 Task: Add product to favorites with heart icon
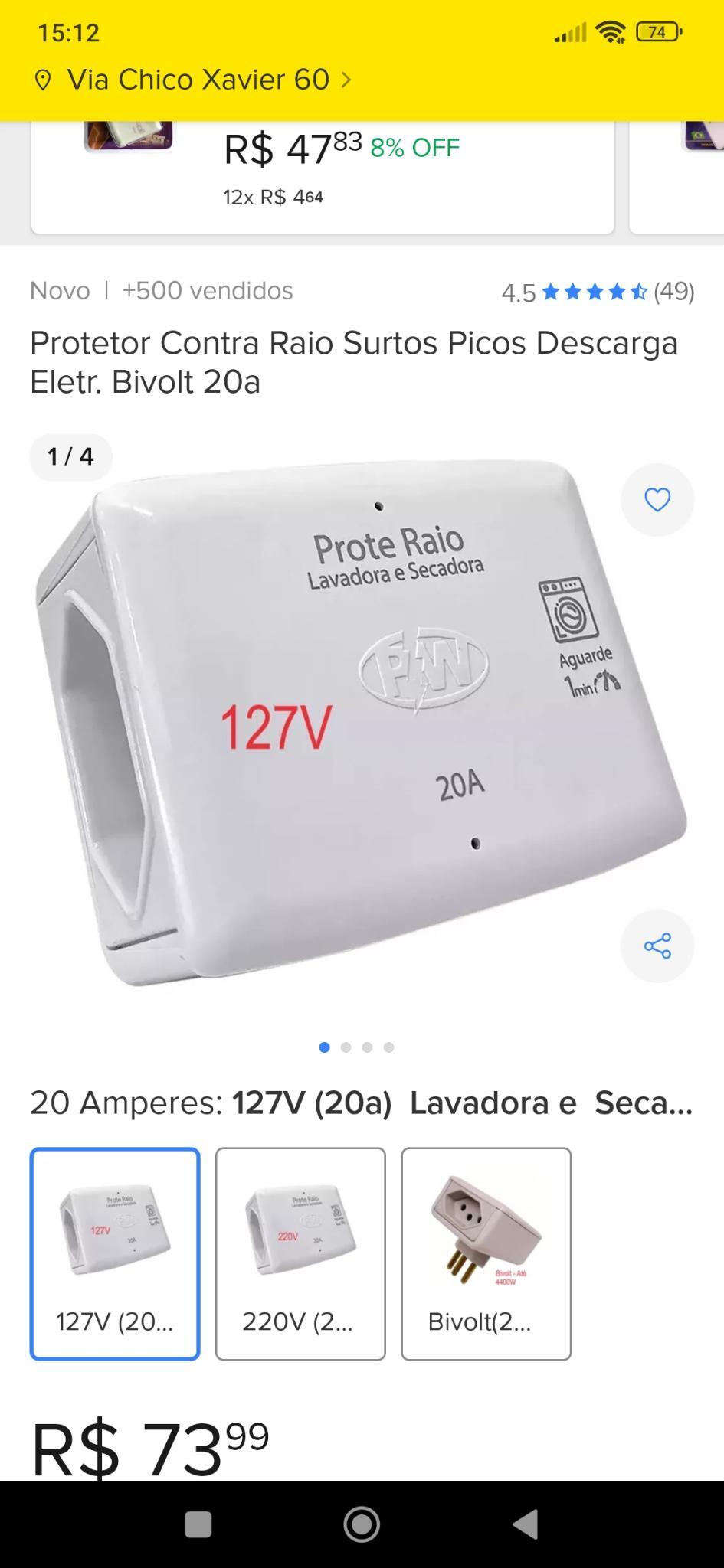tap(657, 500)
